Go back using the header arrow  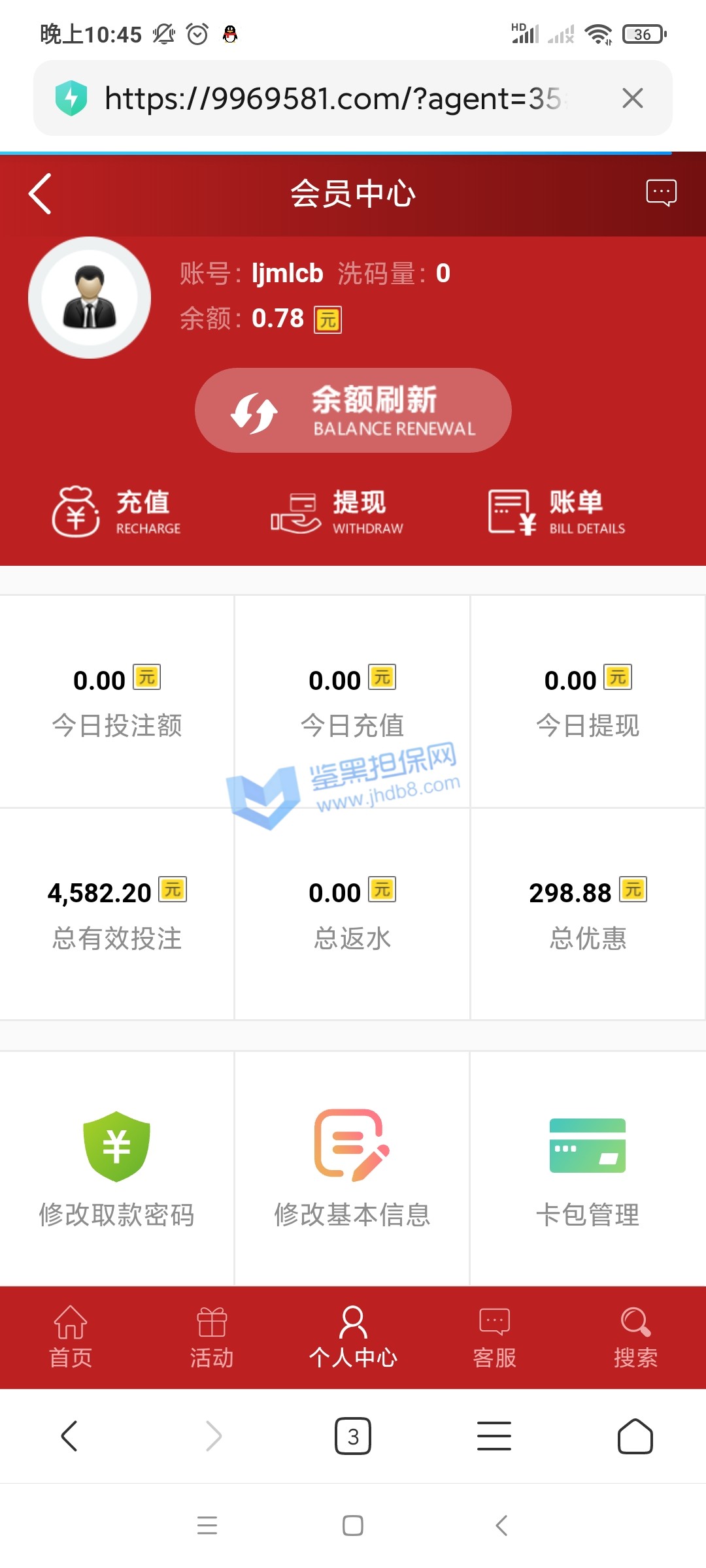[41, 194]
